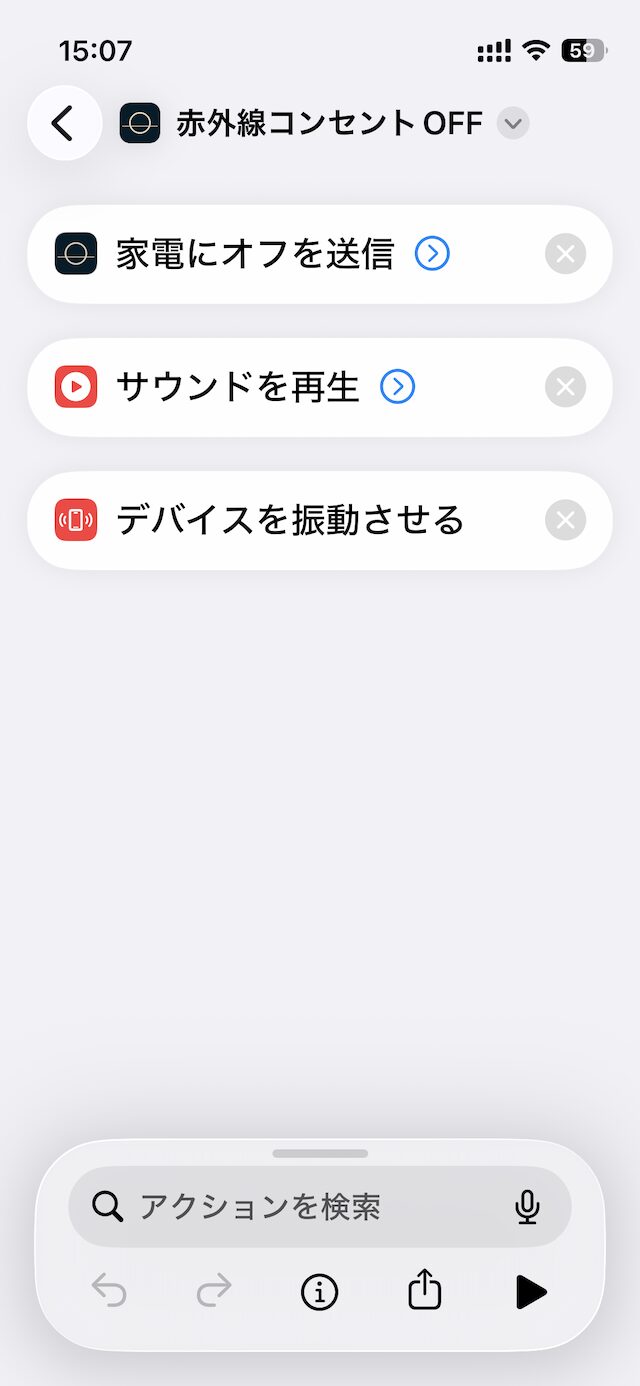Run the shortcut with the play button
640x1386 pixels.
[x=530, y=1292]
